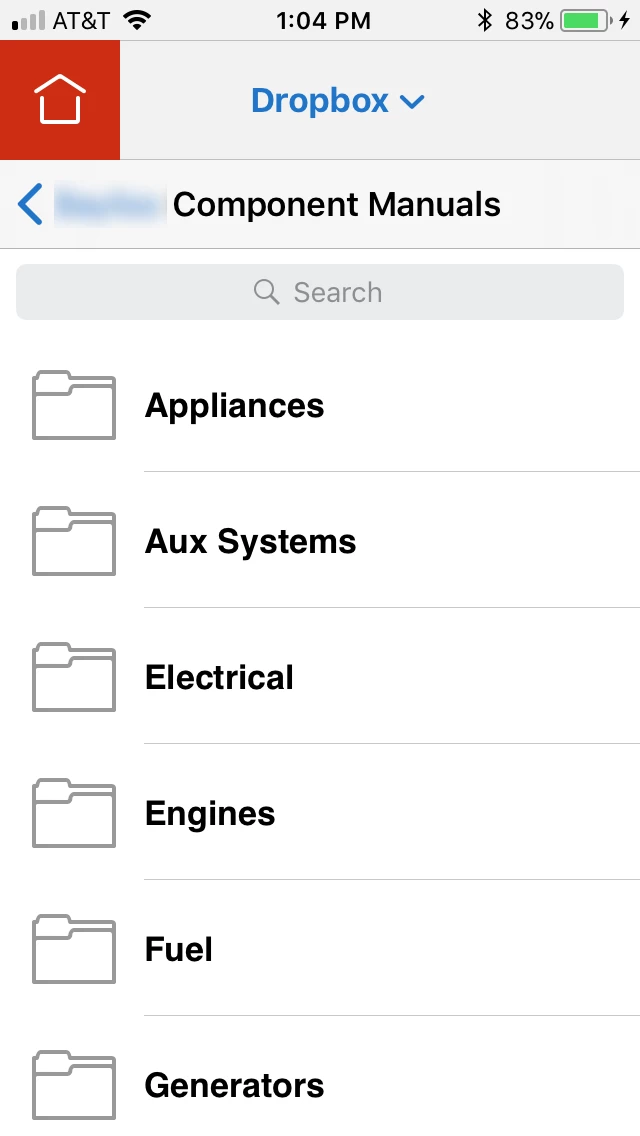Expand the Dropbox source dropdown
This screenshot has height=1136, width=640.
(338, 101)
